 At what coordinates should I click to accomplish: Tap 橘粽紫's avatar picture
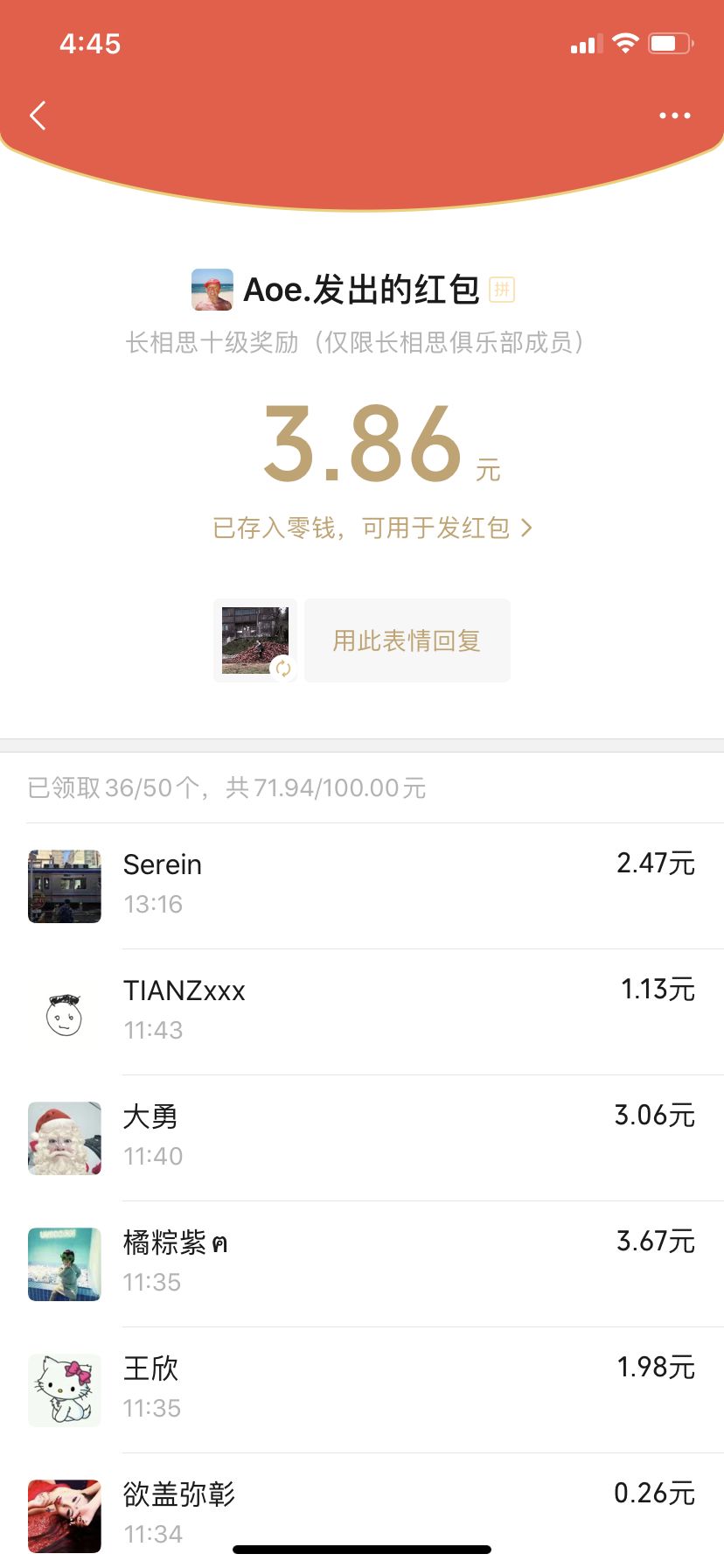(x=64, y=1263)
